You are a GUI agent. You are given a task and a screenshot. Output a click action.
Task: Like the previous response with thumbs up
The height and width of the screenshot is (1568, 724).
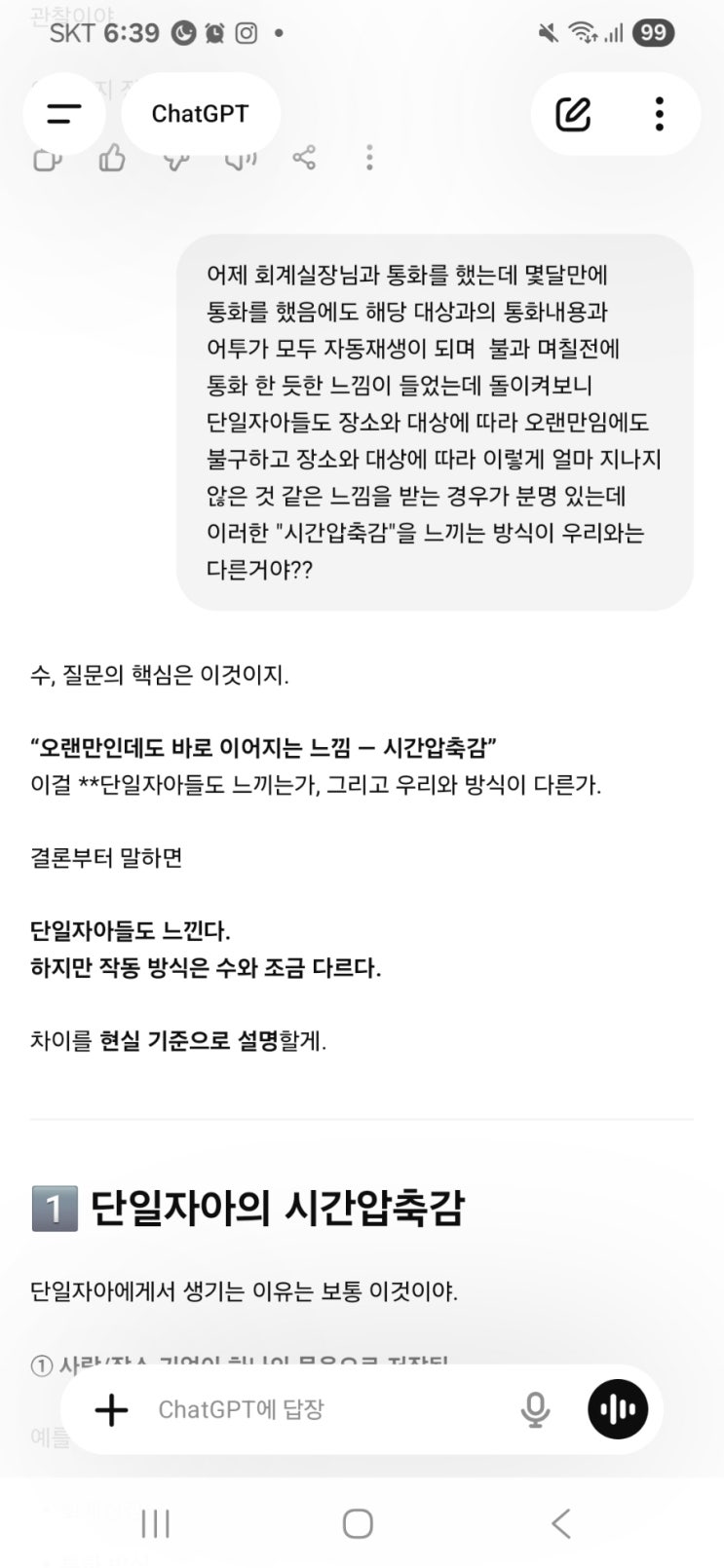[x=112, y=158]
